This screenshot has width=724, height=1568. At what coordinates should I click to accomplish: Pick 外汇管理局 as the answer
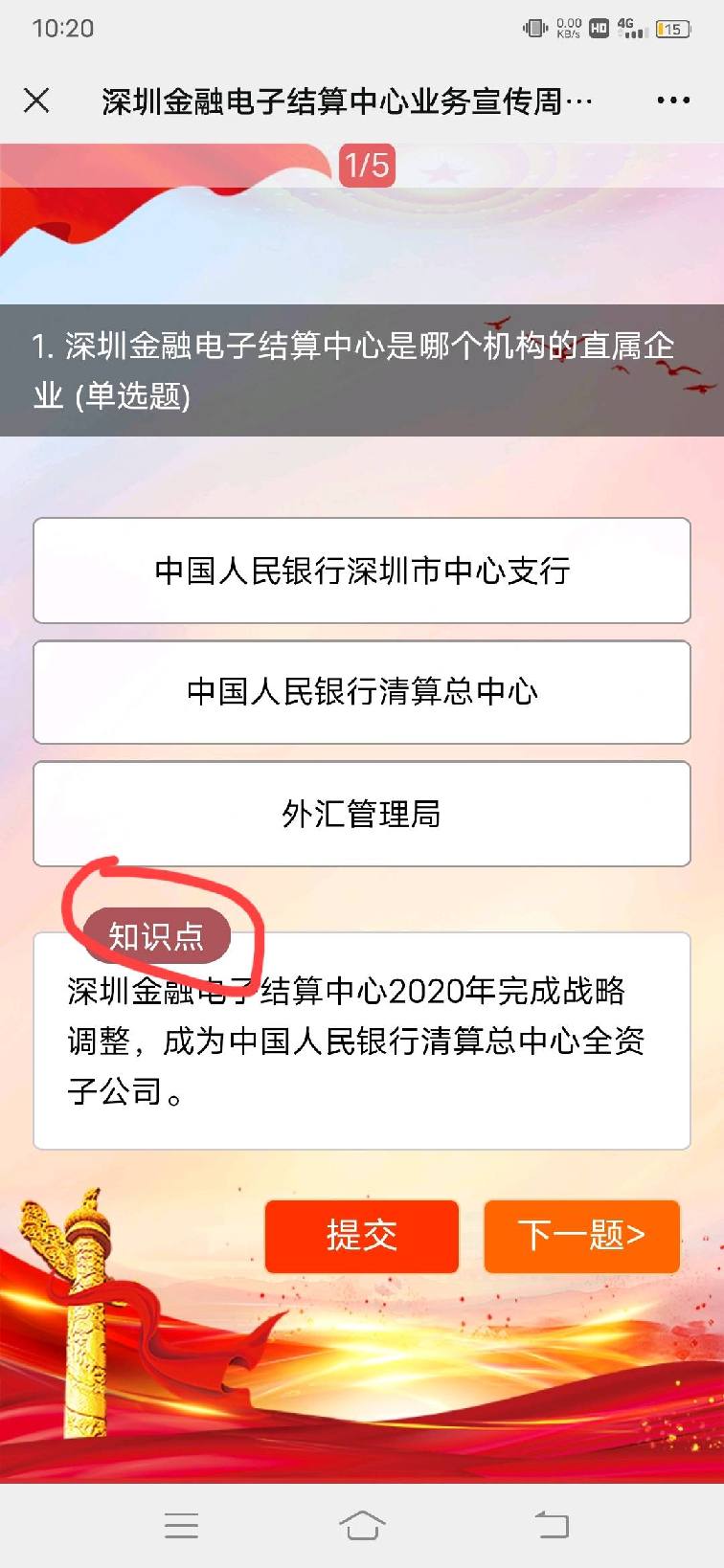(362, 814)
